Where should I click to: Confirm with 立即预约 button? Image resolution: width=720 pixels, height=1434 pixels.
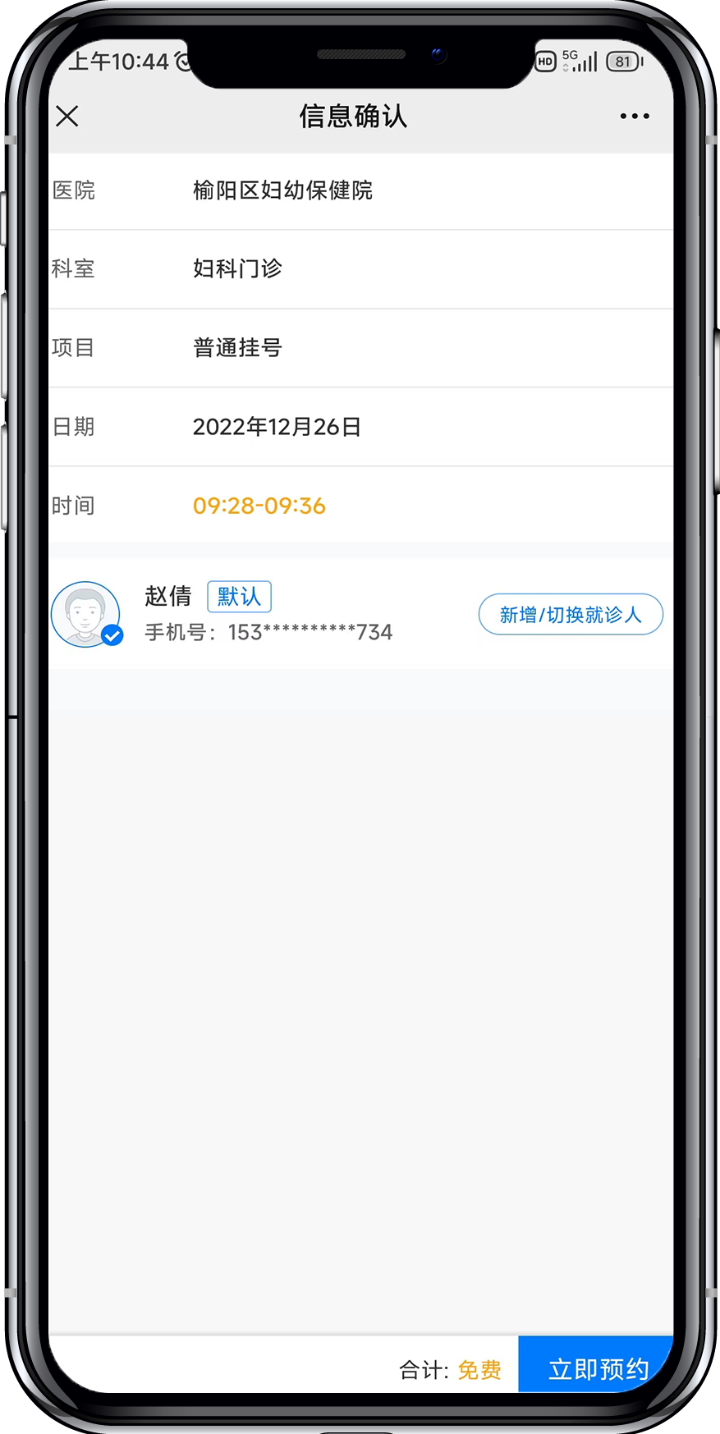click(597, 1368)
